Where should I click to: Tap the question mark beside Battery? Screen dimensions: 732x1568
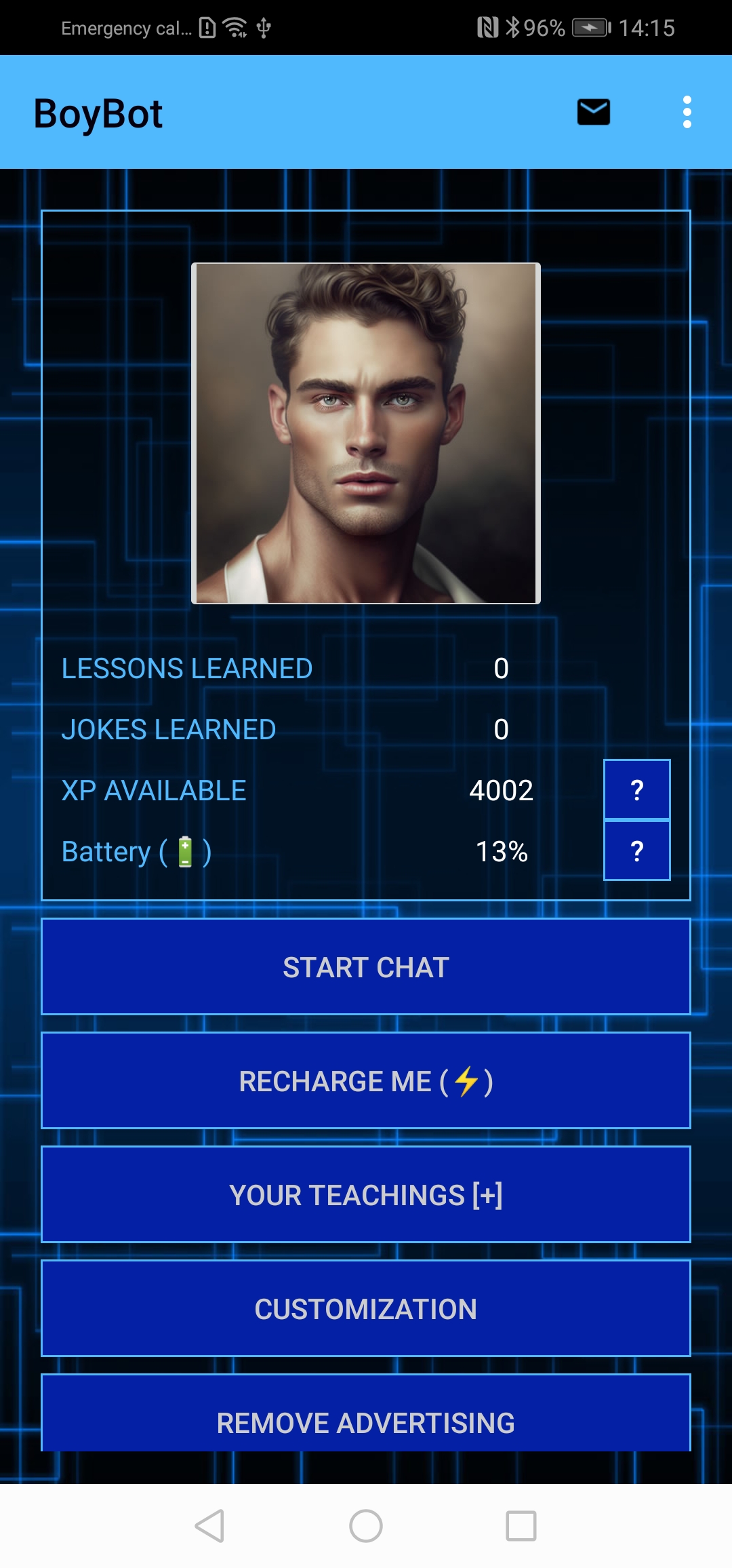(636, 851)
